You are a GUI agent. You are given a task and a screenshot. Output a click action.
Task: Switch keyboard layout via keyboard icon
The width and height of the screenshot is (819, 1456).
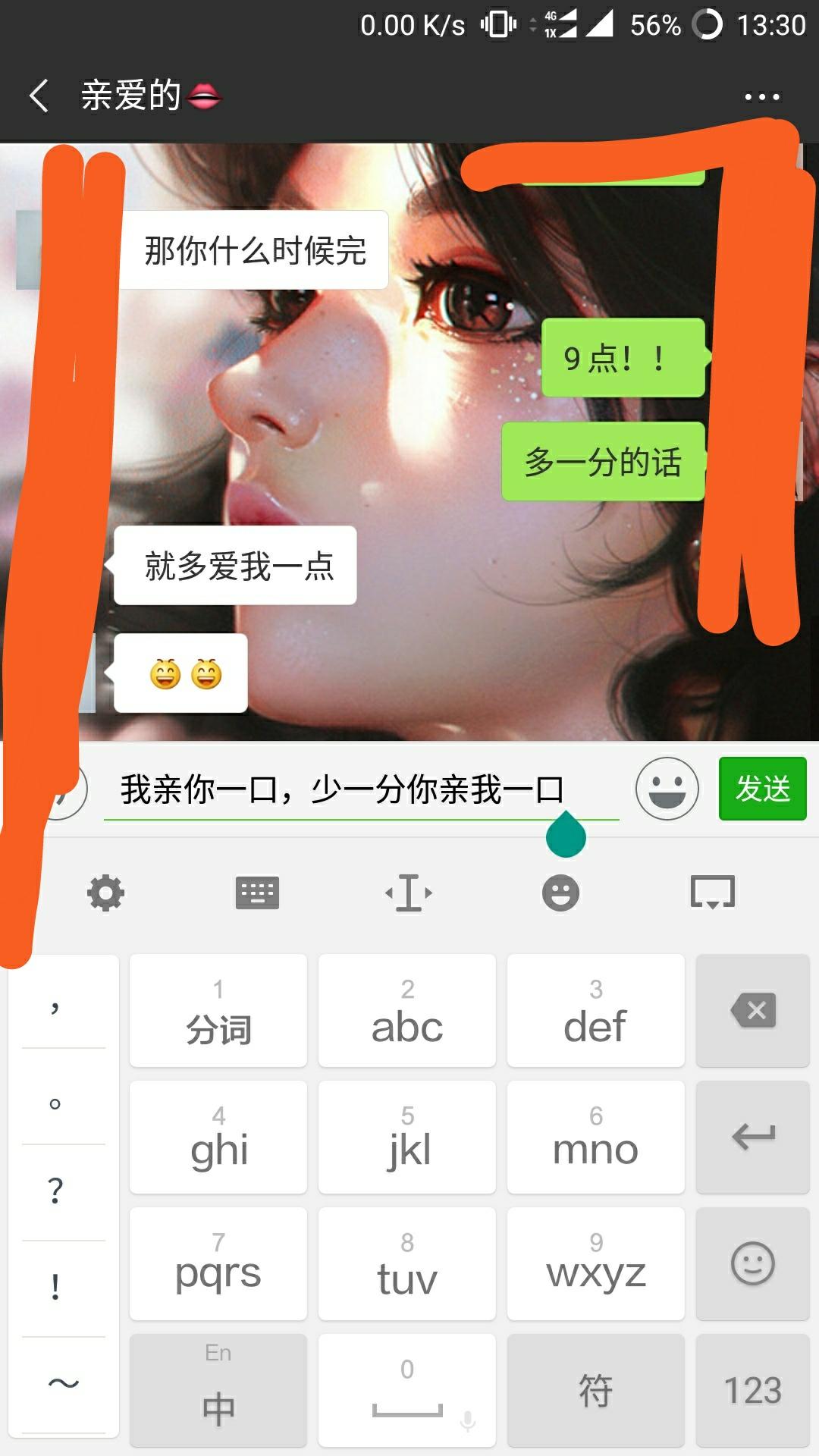pos(257,893)
